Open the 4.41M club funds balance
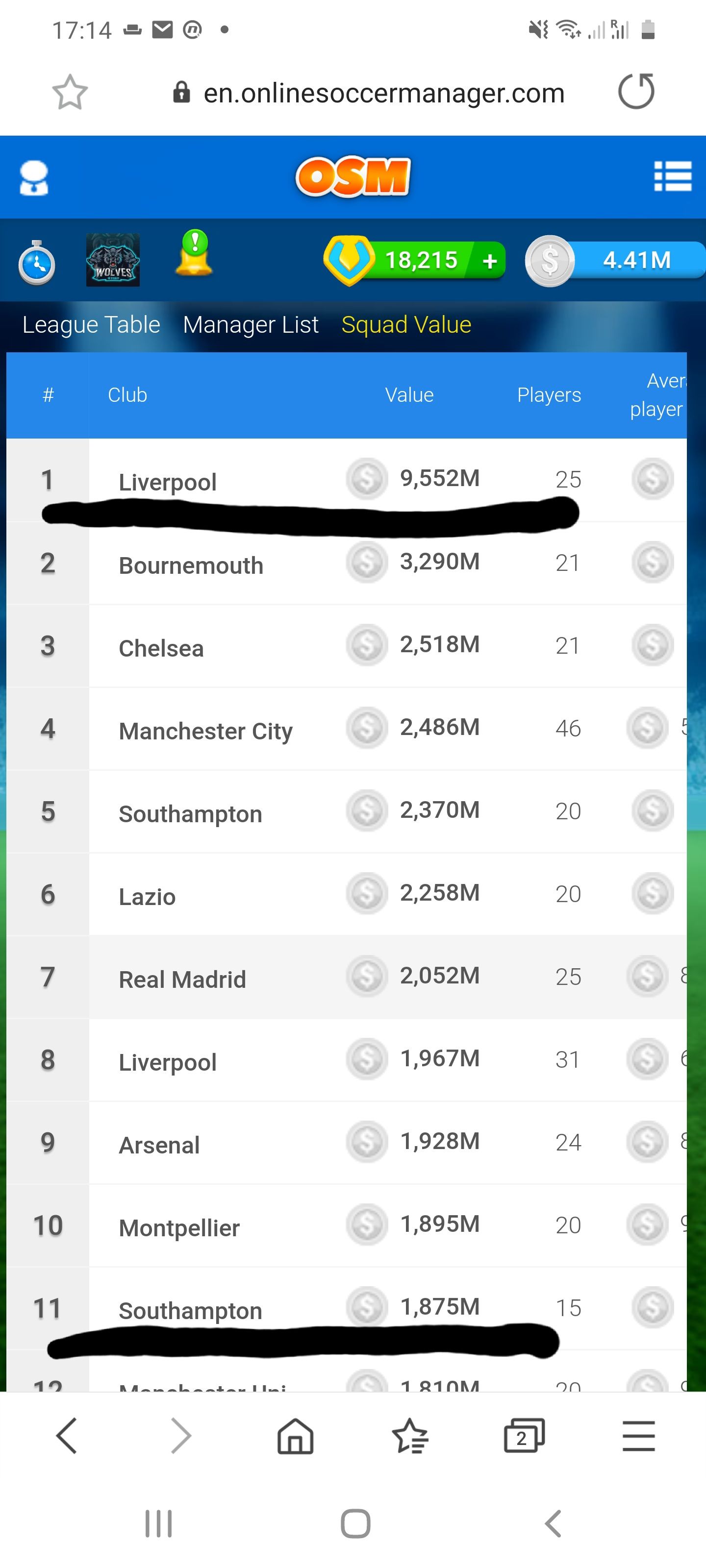This screenshot has width=706, height=1568. pos(616,261)
